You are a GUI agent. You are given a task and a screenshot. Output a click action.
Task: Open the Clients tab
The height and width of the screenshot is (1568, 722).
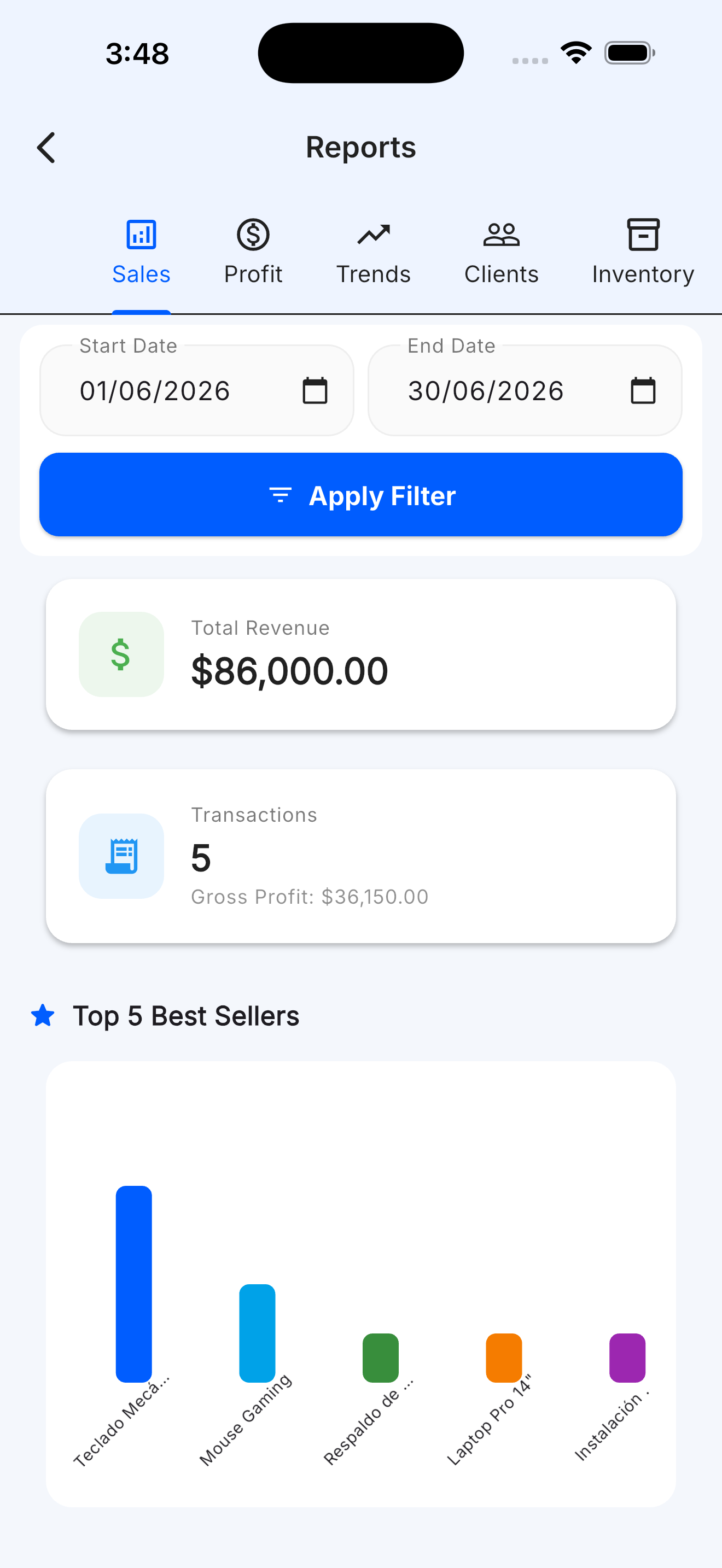point(501,252)
